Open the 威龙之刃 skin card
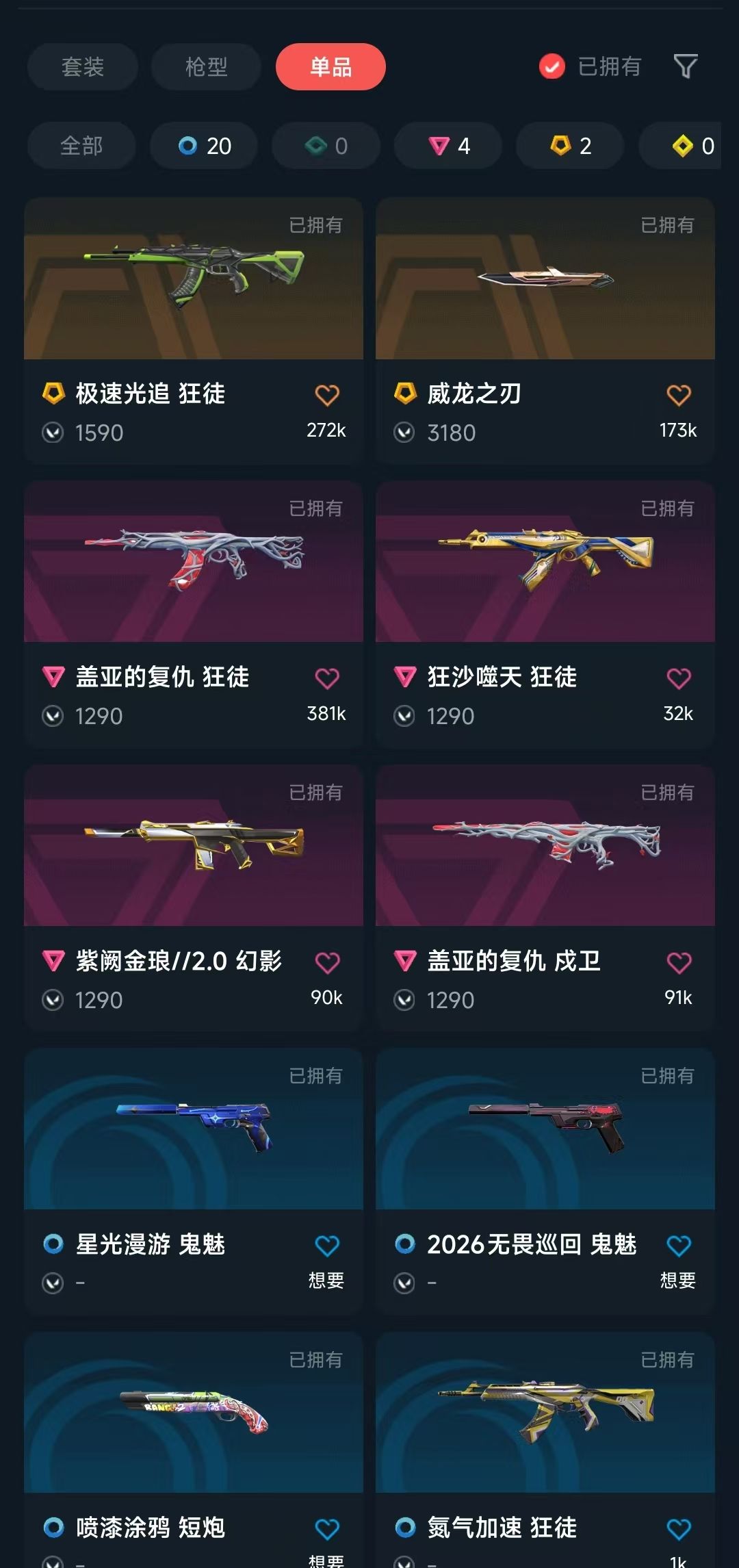The image size is (739, 1568). point(545,331)
